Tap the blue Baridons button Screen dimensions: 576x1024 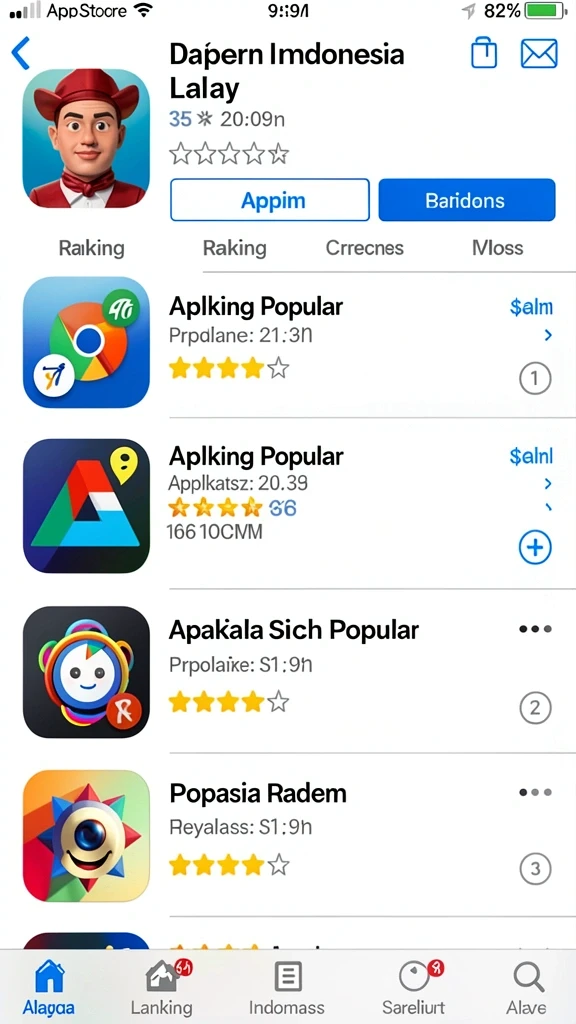pyautogui.click(x=467, y=200)
